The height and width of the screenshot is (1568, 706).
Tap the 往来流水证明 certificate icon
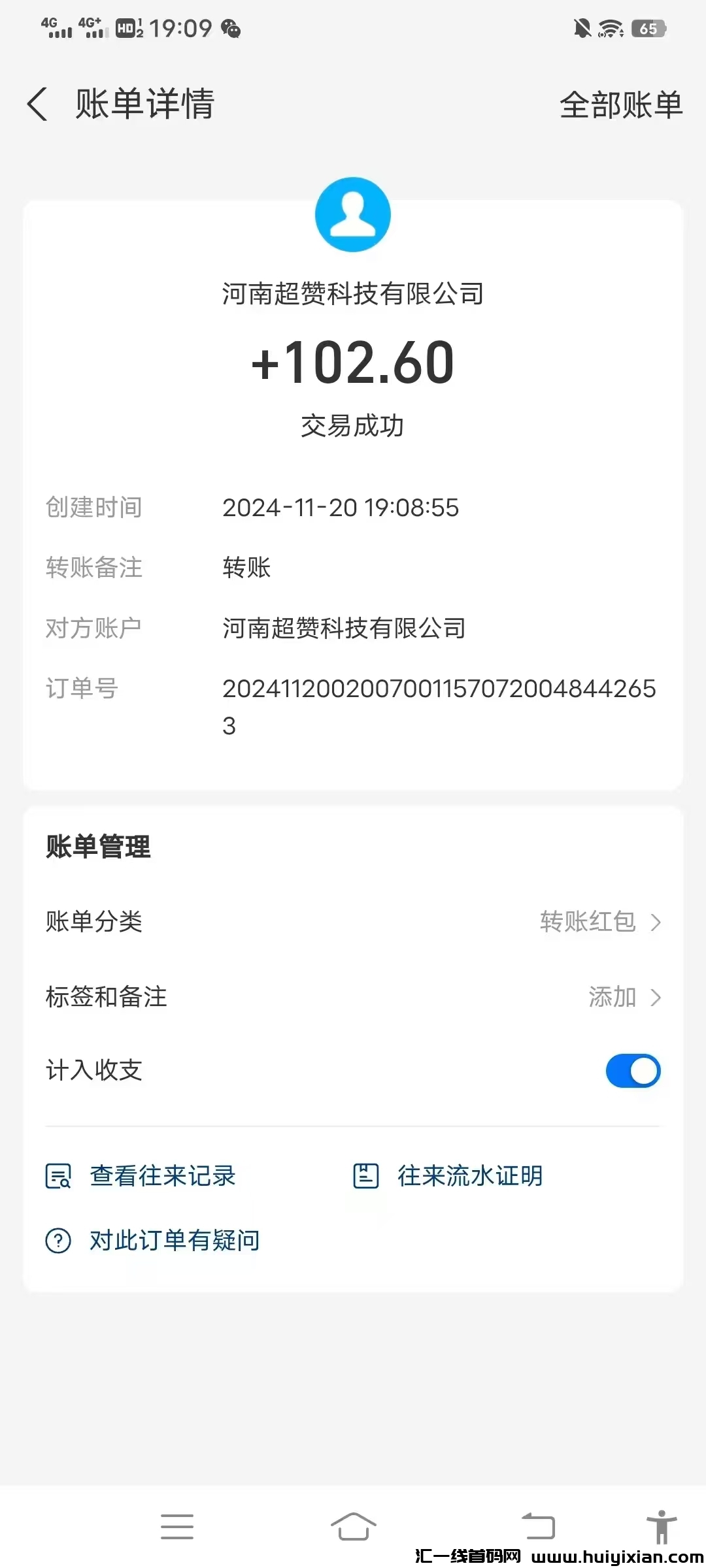[366, 1175]
